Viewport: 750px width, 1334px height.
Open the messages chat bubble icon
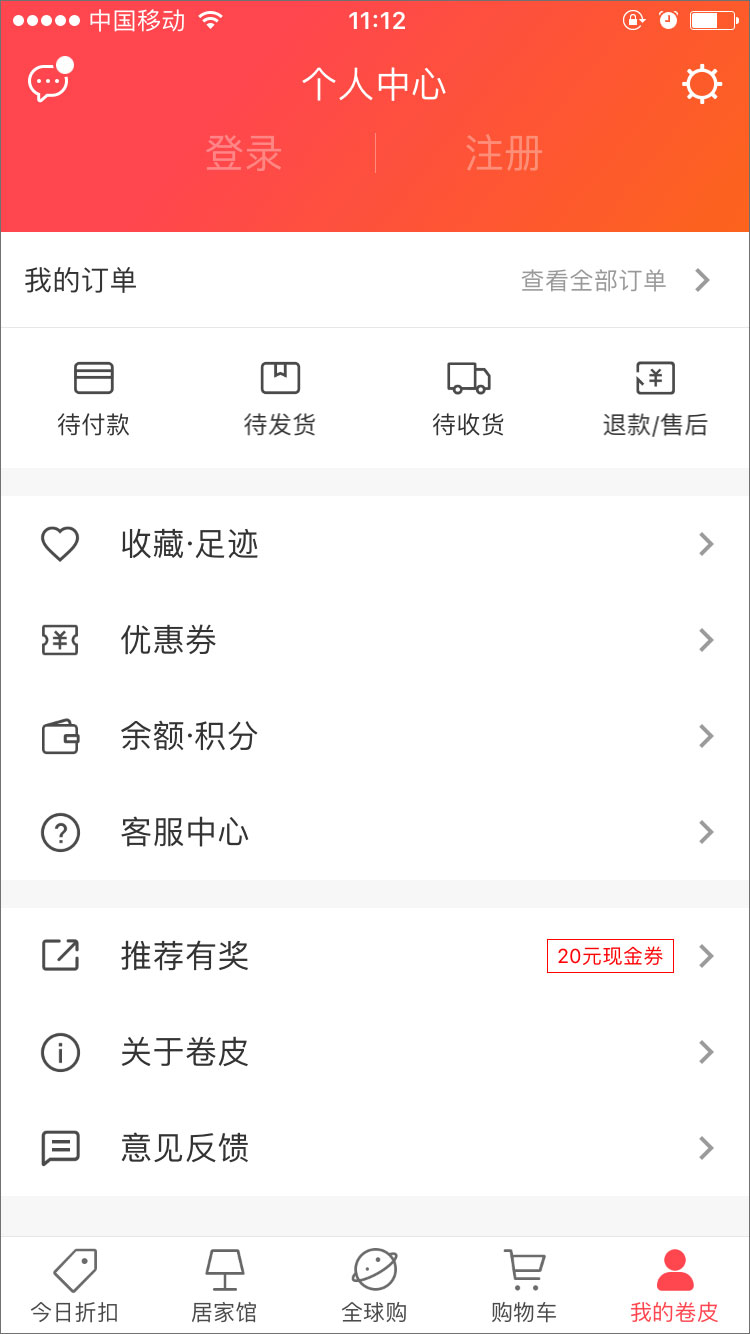[48, 83]
